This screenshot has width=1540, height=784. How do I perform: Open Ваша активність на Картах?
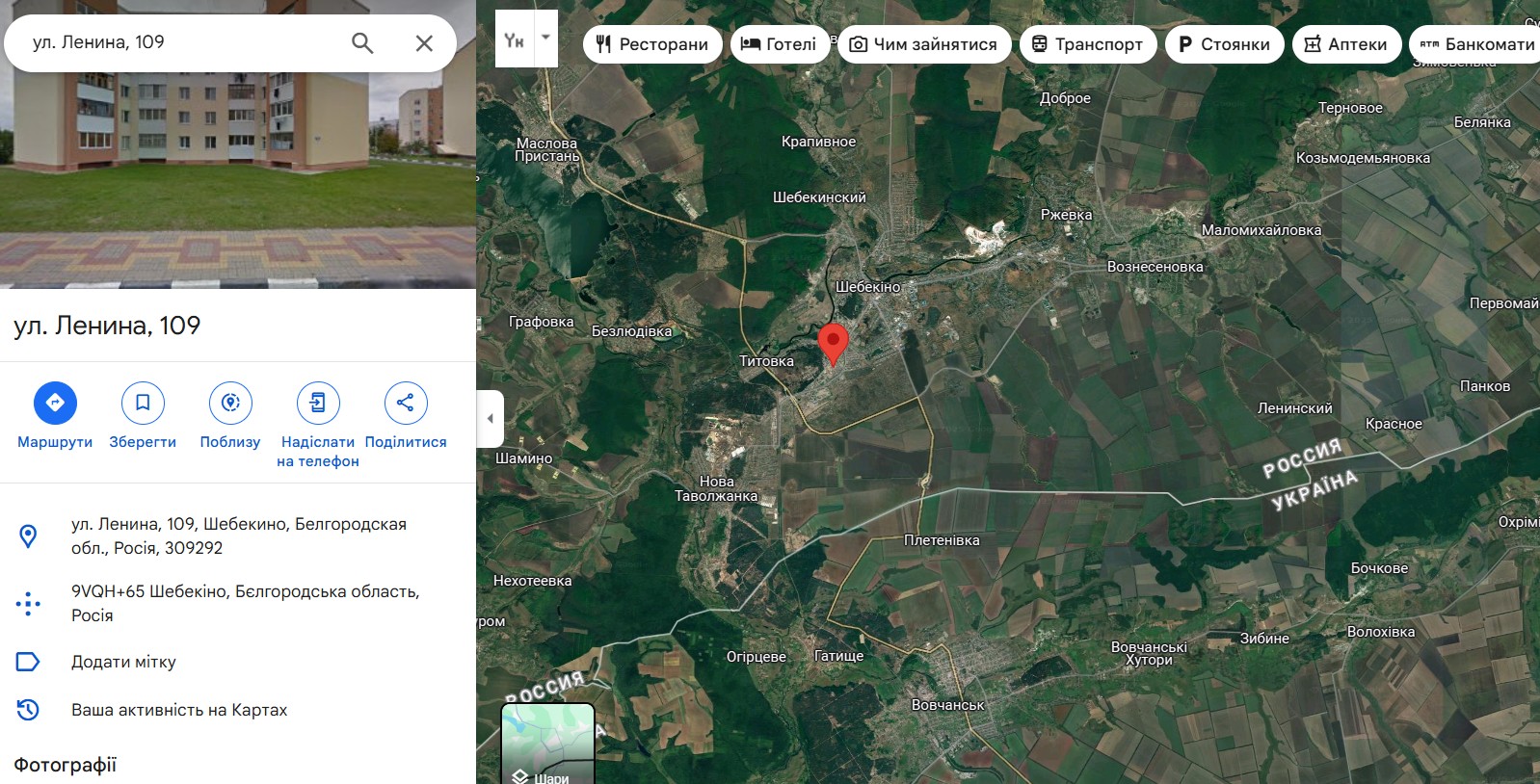tap(179, 710)
